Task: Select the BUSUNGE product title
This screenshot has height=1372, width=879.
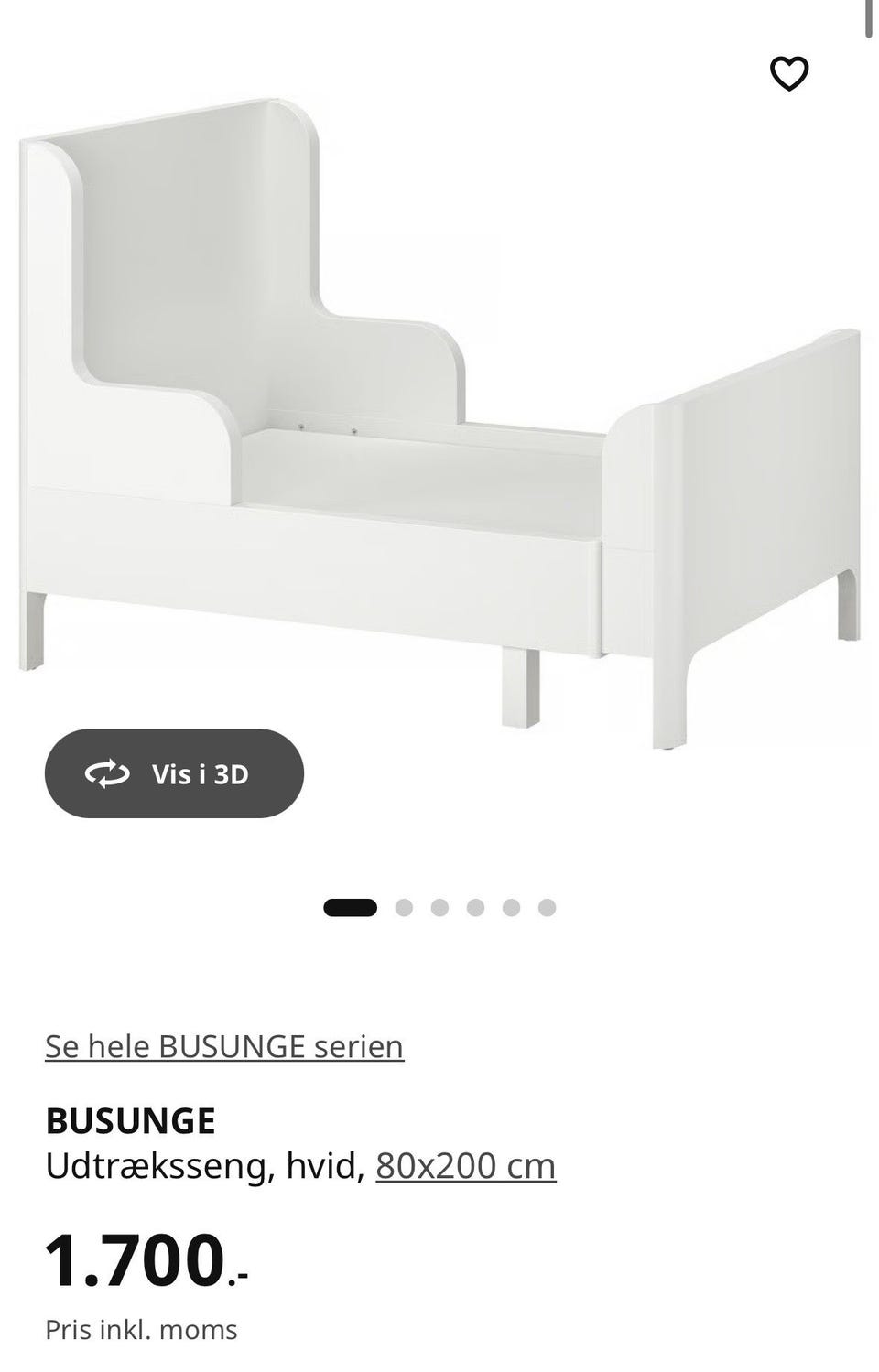Action: point(130,1118)
